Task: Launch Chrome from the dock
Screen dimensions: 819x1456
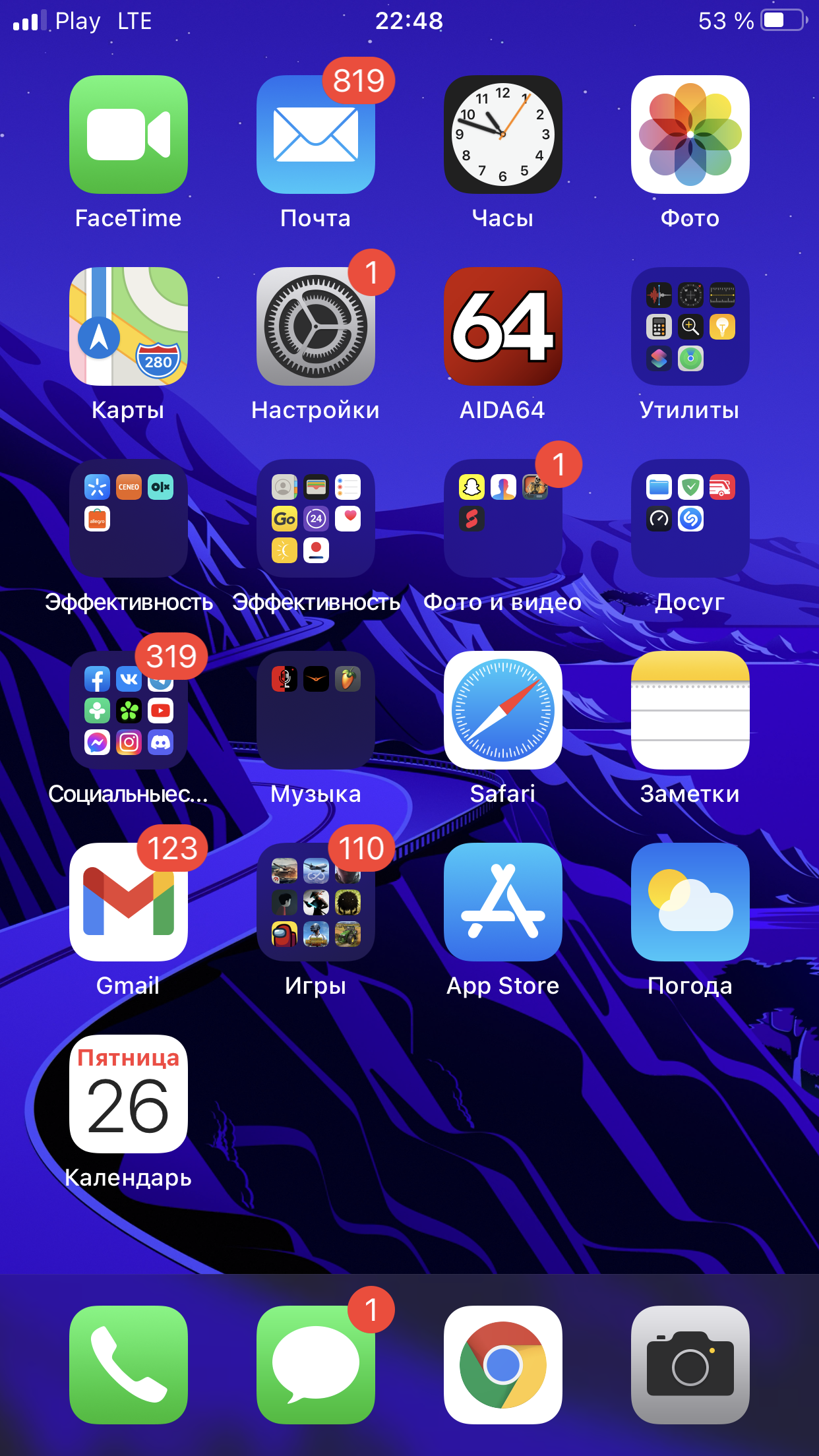Action: pos(502,1365)
